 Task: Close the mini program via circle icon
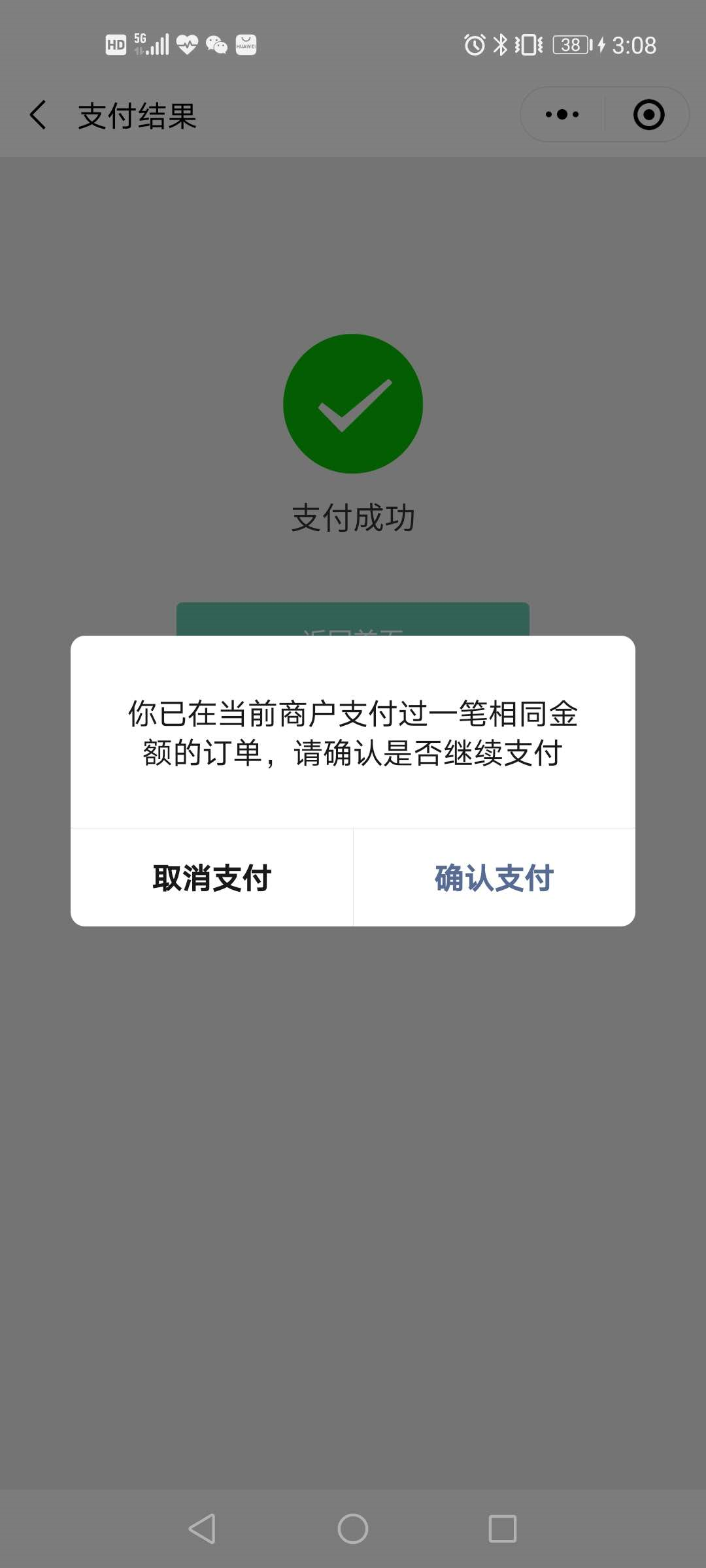point(648,115)
